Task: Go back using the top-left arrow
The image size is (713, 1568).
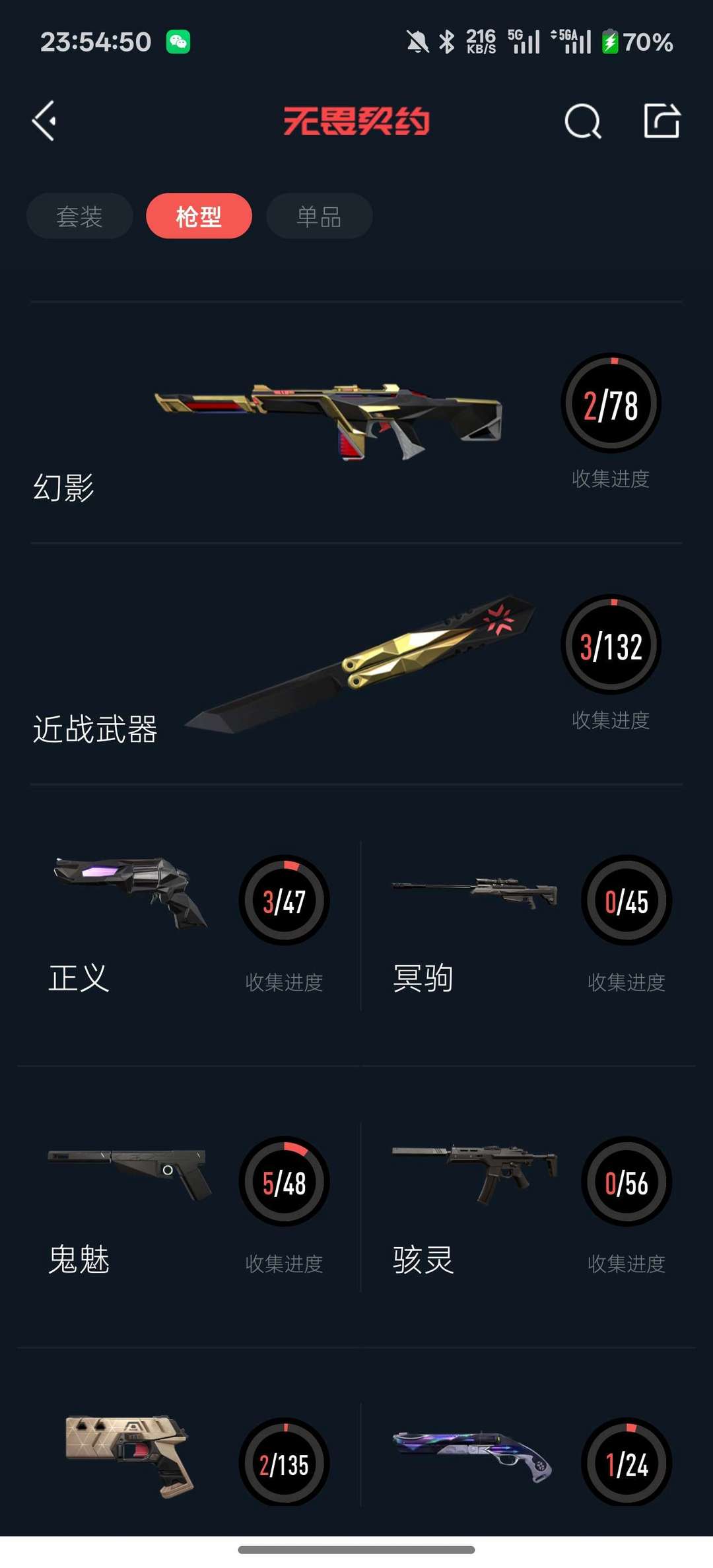Action: click(44, 121)
